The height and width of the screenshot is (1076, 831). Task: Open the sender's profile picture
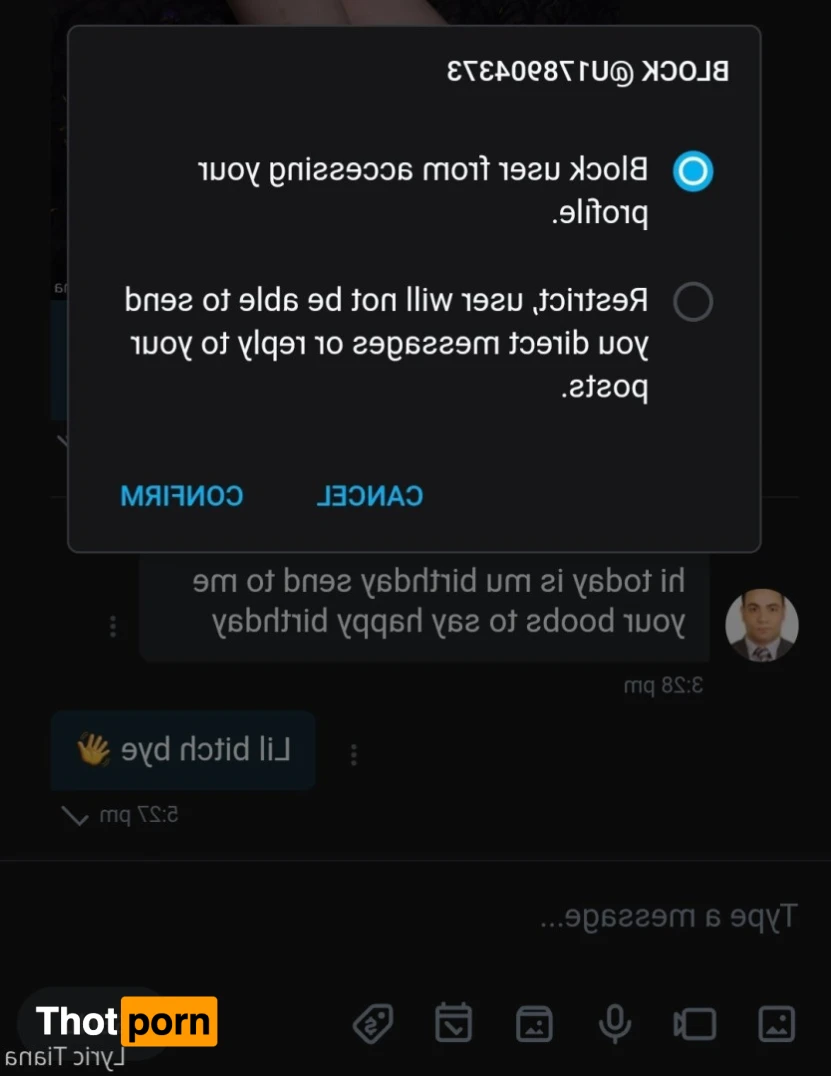click(761, 625)
